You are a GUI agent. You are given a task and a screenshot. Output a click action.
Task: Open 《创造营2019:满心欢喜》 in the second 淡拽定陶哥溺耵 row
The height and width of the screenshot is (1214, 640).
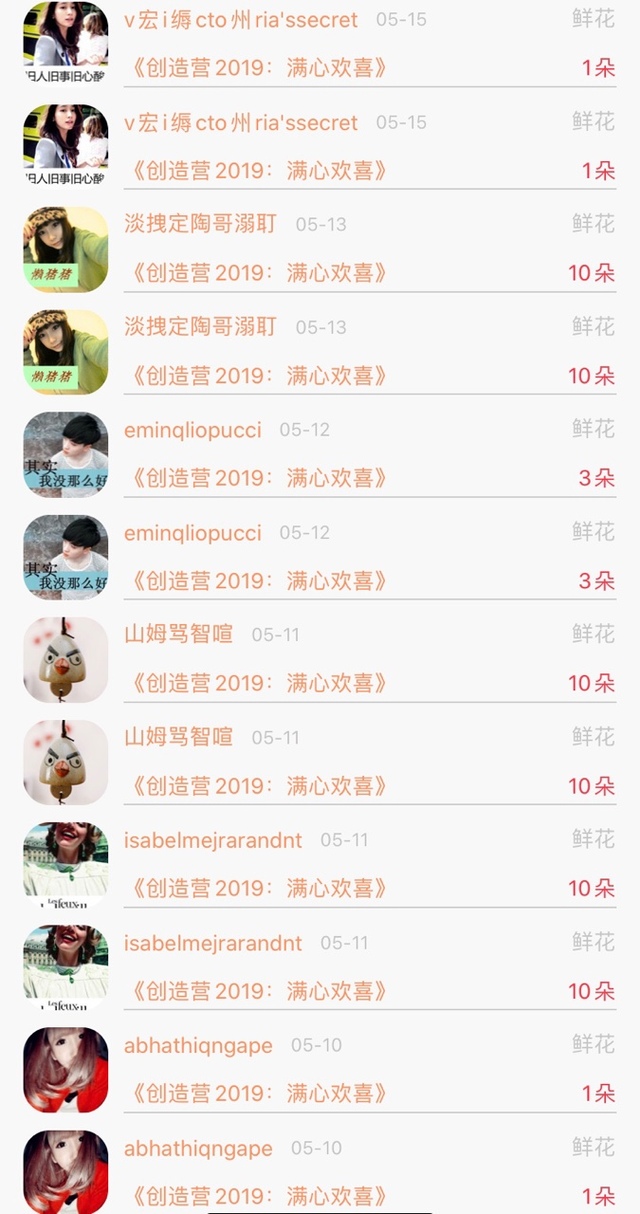[258, 376]
